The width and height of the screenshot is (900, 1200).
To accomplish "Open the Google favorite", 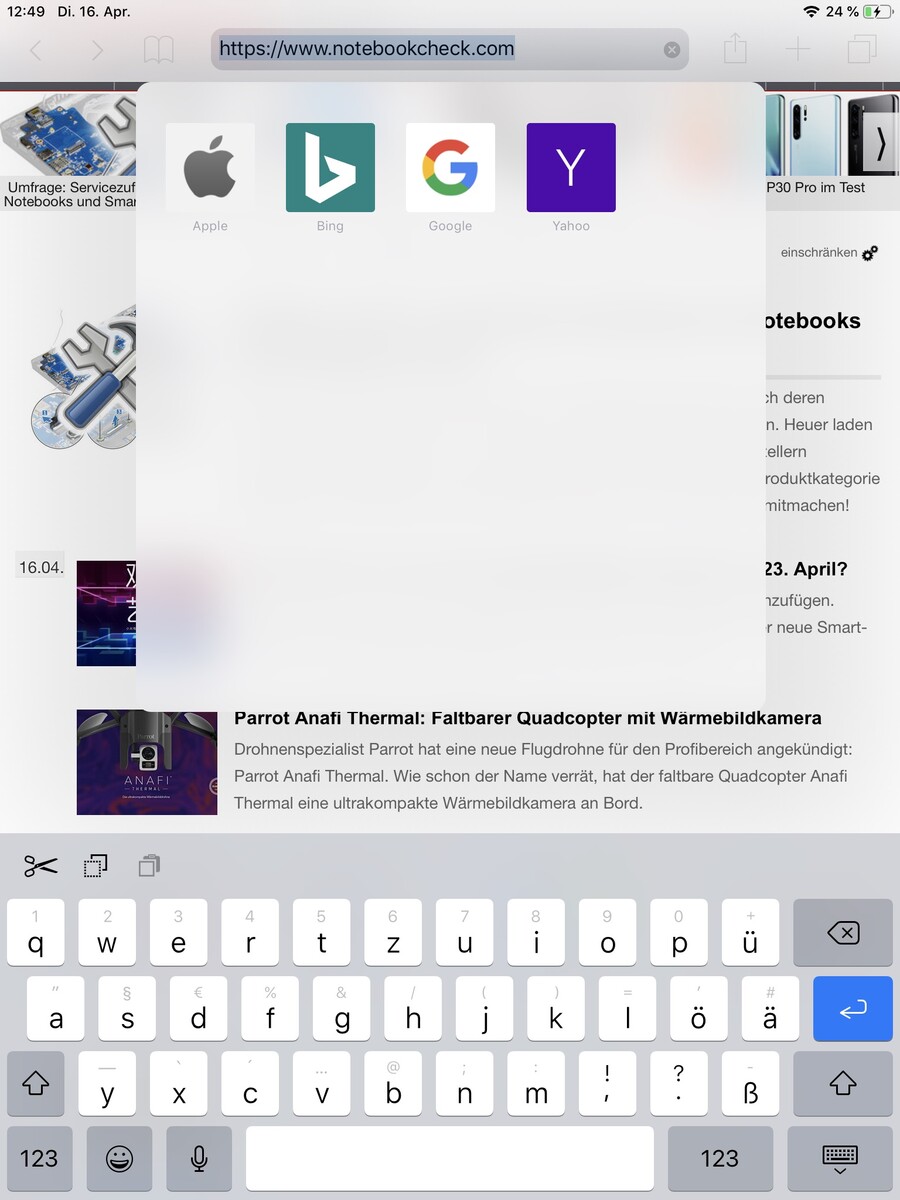I will tap(450, 168).
